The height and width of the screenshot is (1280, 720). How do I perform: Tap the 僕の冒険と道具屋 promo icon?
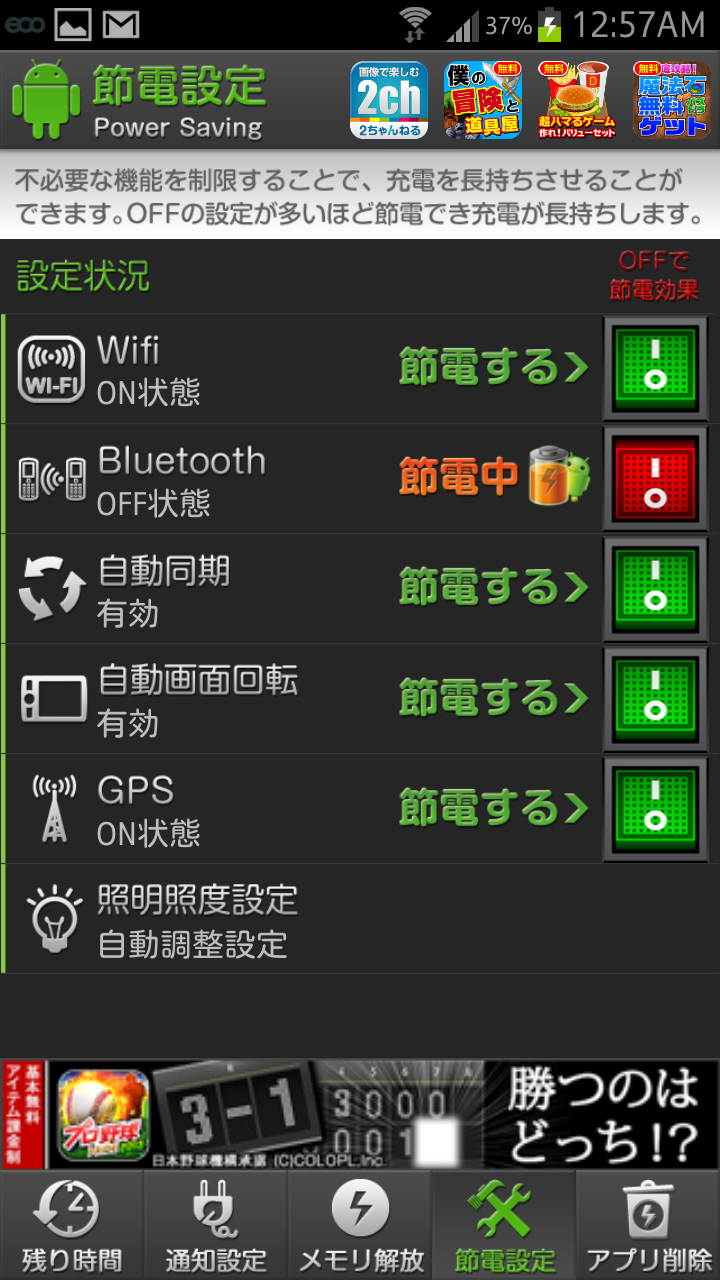[483, 100]
